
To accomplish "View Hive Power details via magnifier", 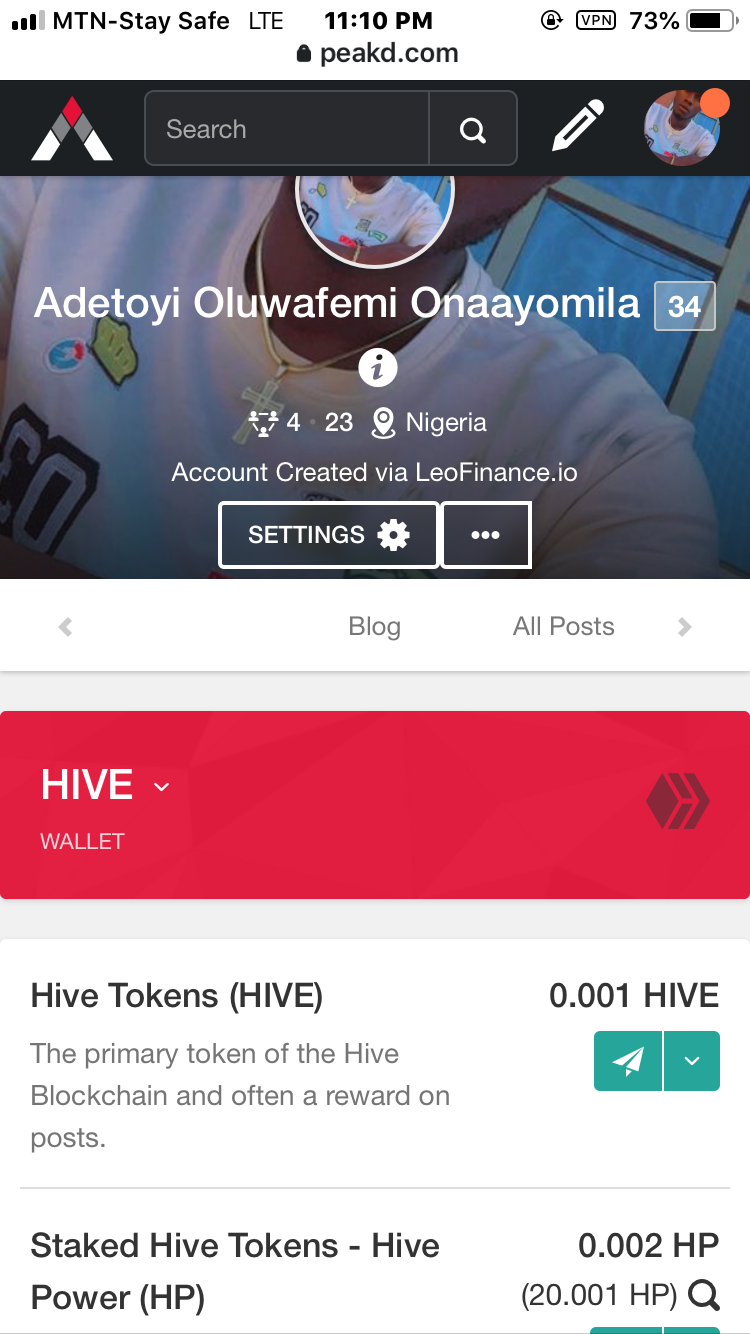I will coord(704,1297).
